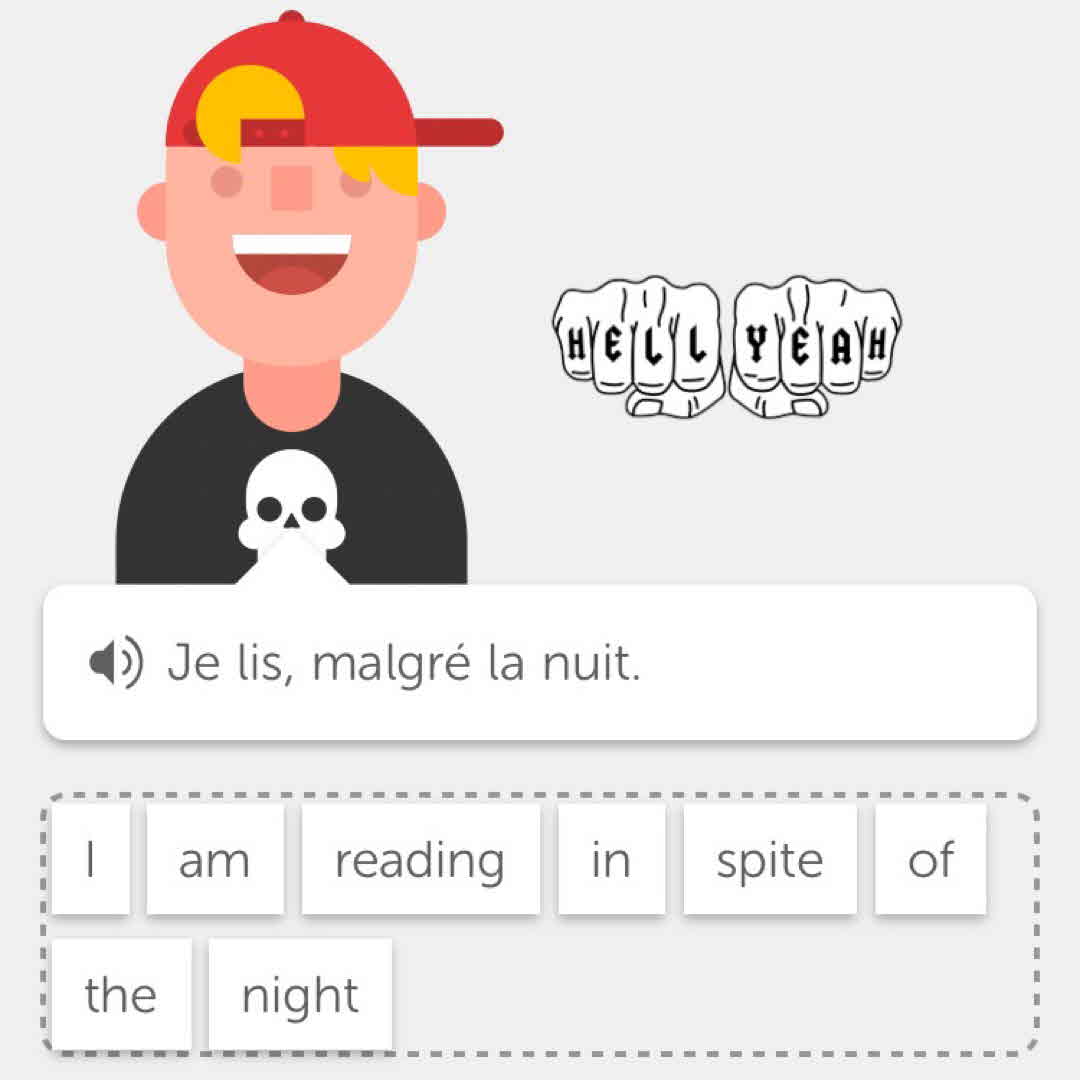
Task: Select the "of" word tile
Action: [x=930, y=859]
